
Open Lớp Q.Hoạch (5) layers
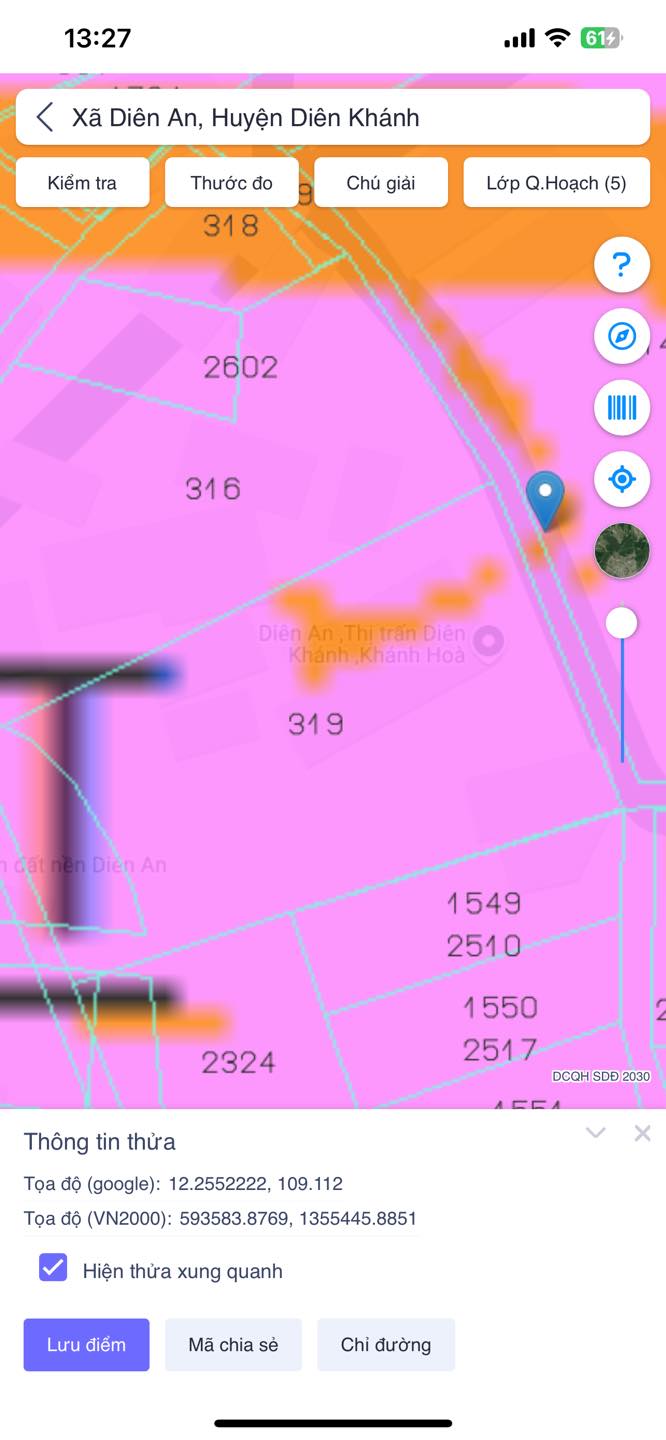[556, 183]
